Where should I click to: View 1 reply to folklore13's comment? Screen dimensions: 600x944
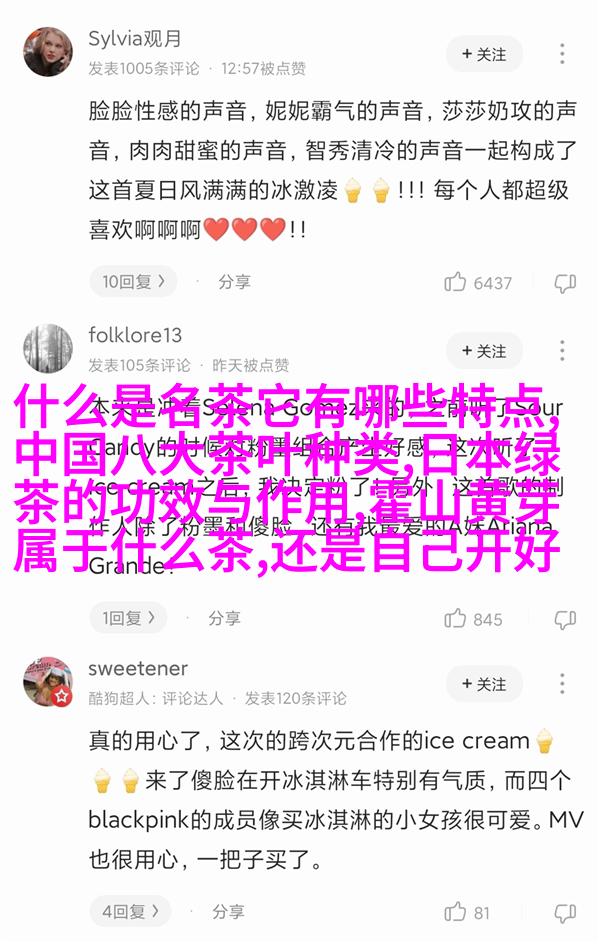pyautogui.click(x=130, y=618)
